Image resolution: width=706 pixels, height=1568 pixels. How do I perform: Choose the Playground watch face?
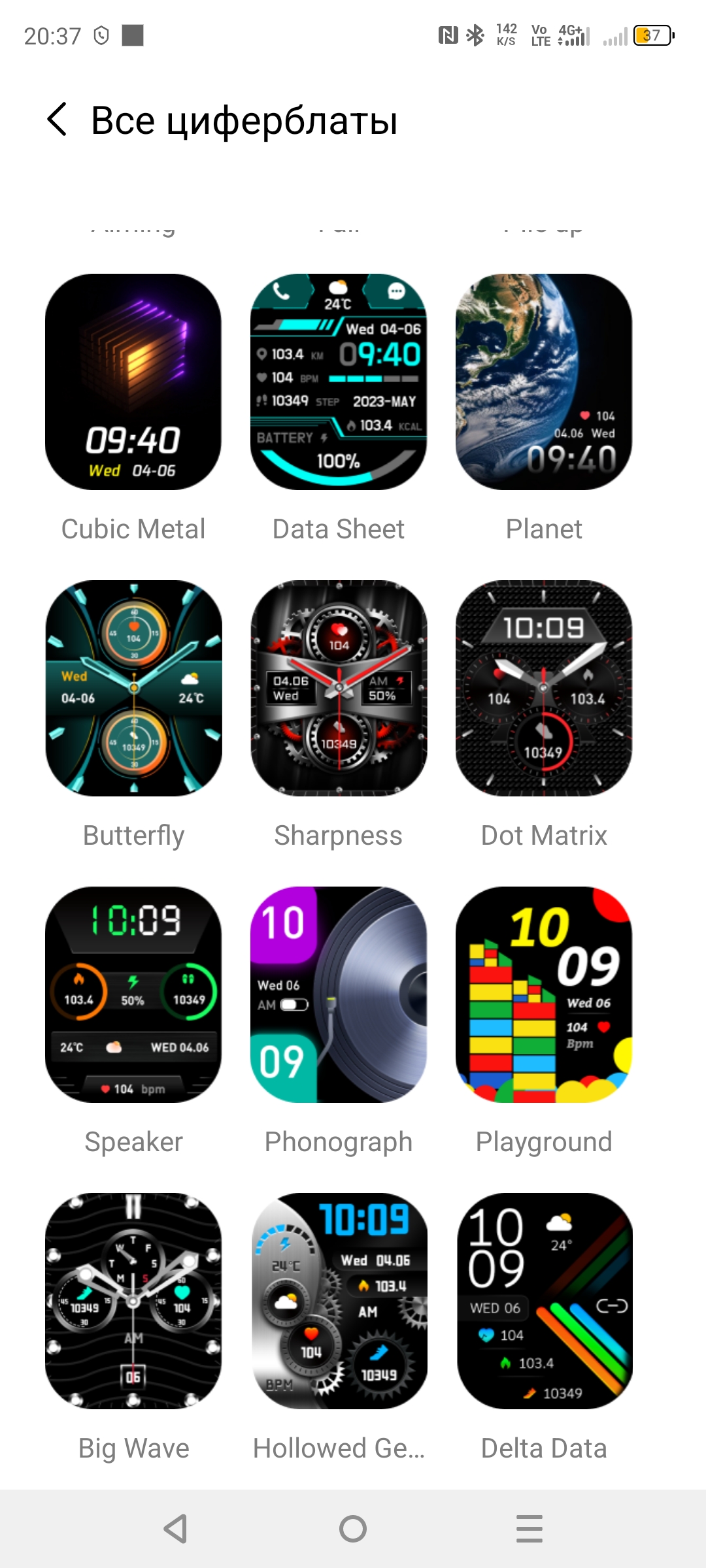pos(544,994)
